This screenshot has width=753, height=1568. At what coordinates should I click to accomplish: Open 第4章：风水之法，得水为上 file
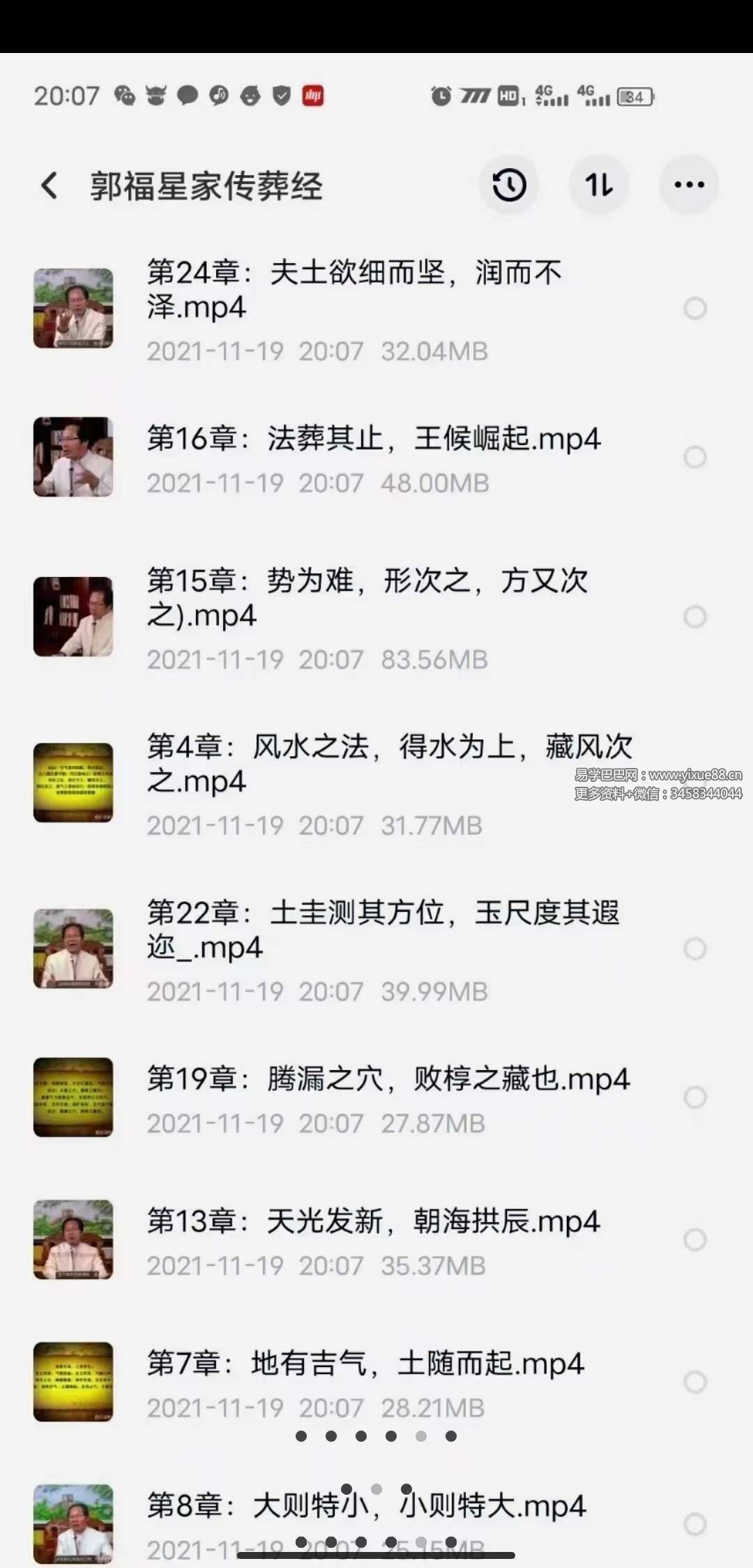388,764
